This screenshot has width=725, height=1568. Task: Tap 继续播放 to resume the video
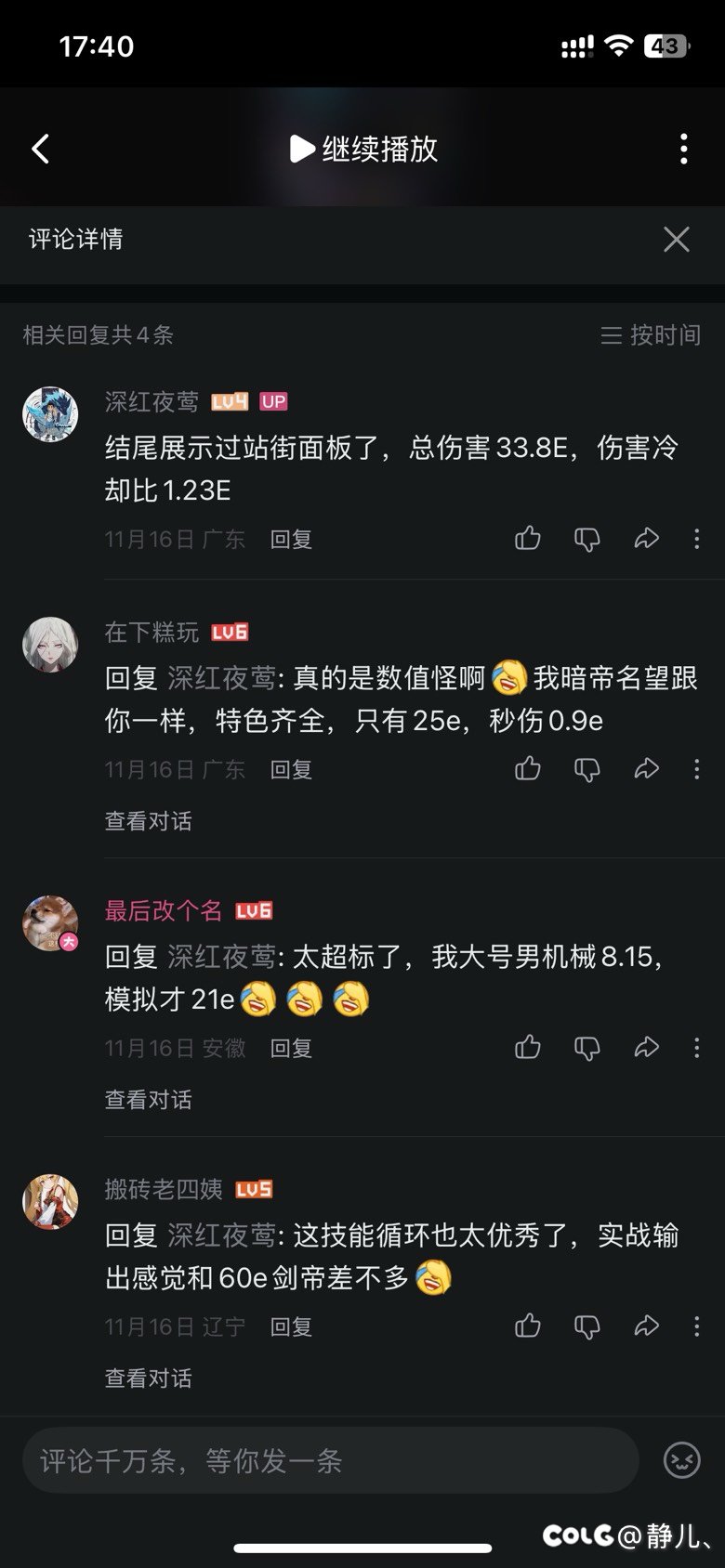pos(363,149)
